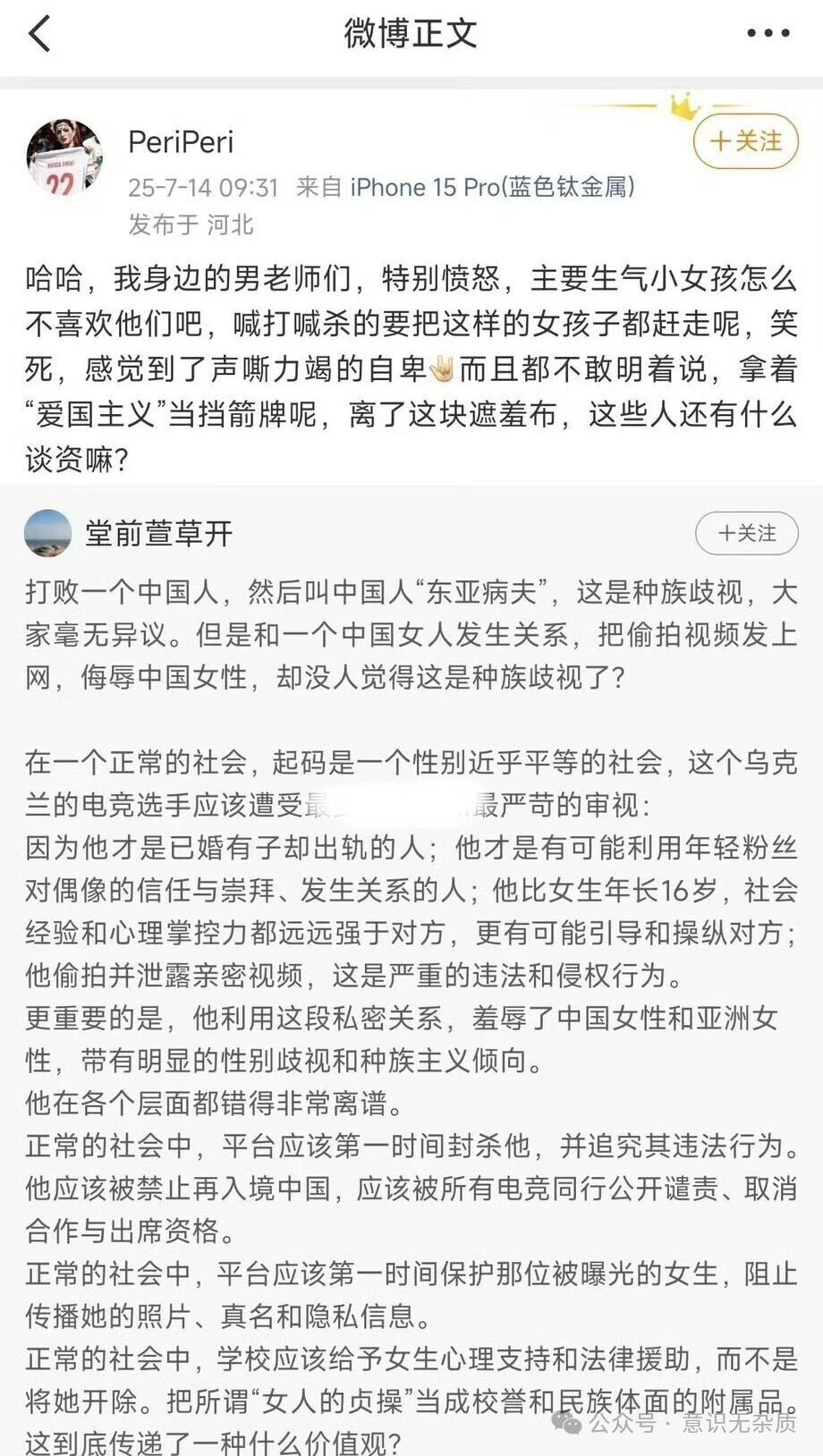This screenshot has width=823, height=1456.
Task: Follow 堂前萱草开 with the +关注 button
Action: point(747,533)
